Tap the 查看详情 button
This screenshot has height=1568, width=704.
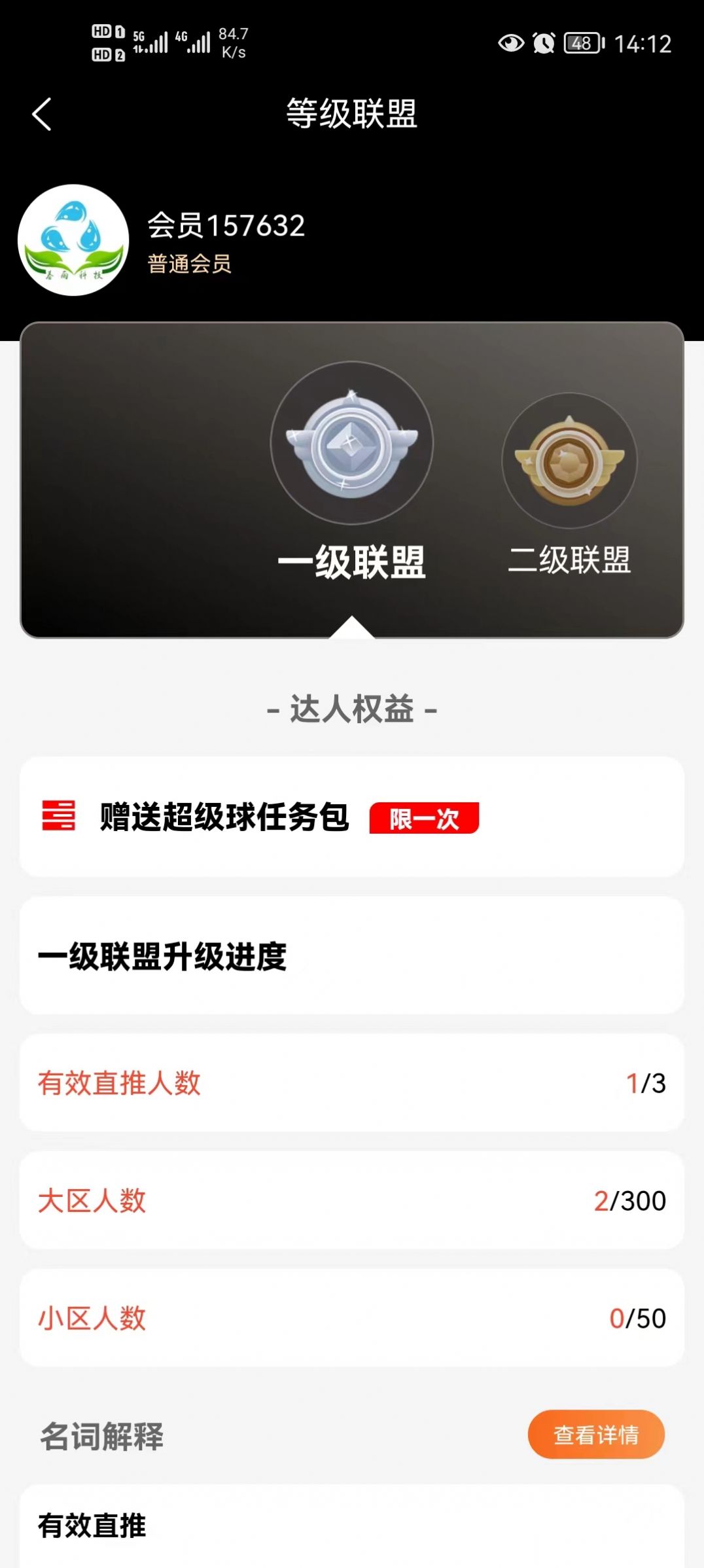click(x=596, y=1434)
